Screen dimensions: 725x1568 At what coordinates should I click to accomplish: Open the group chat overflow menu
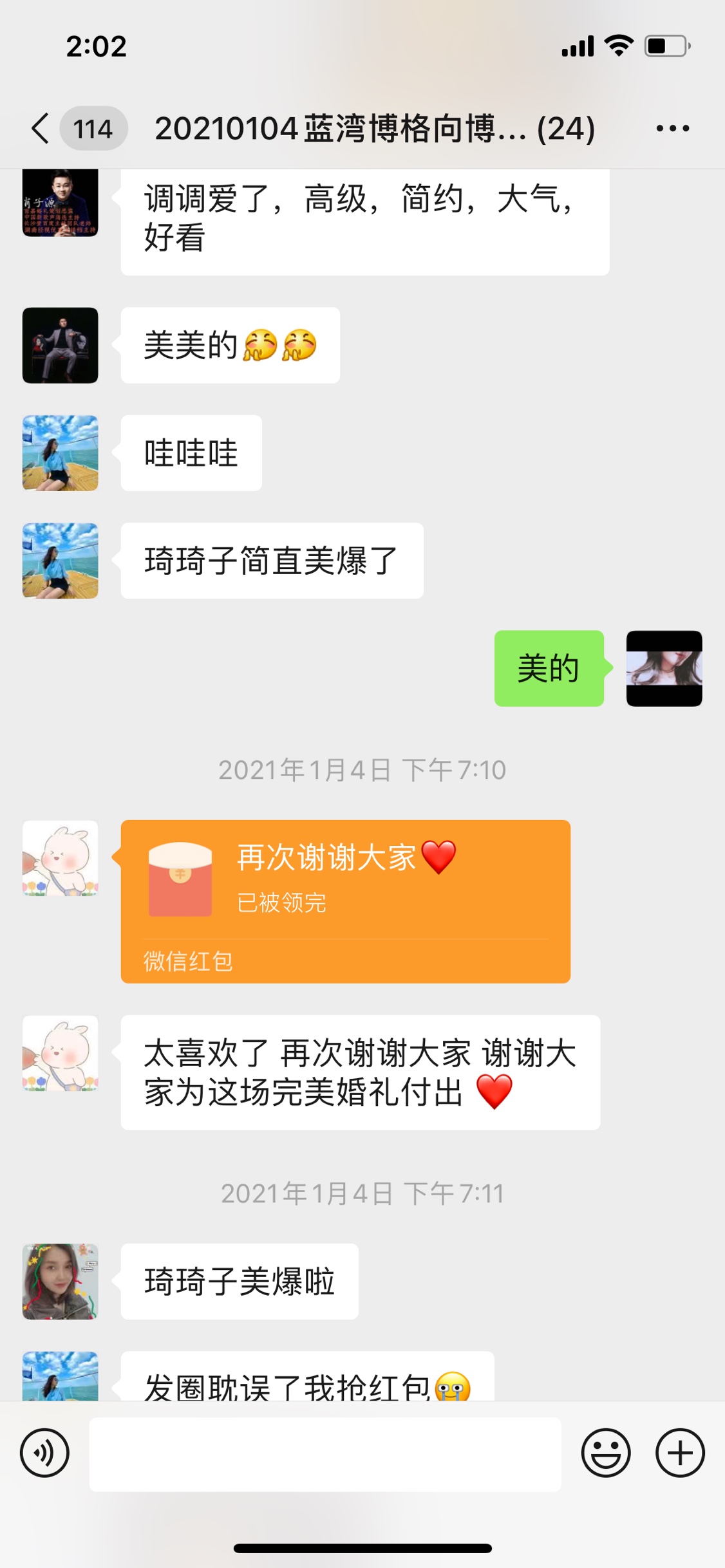click(673, 129)
